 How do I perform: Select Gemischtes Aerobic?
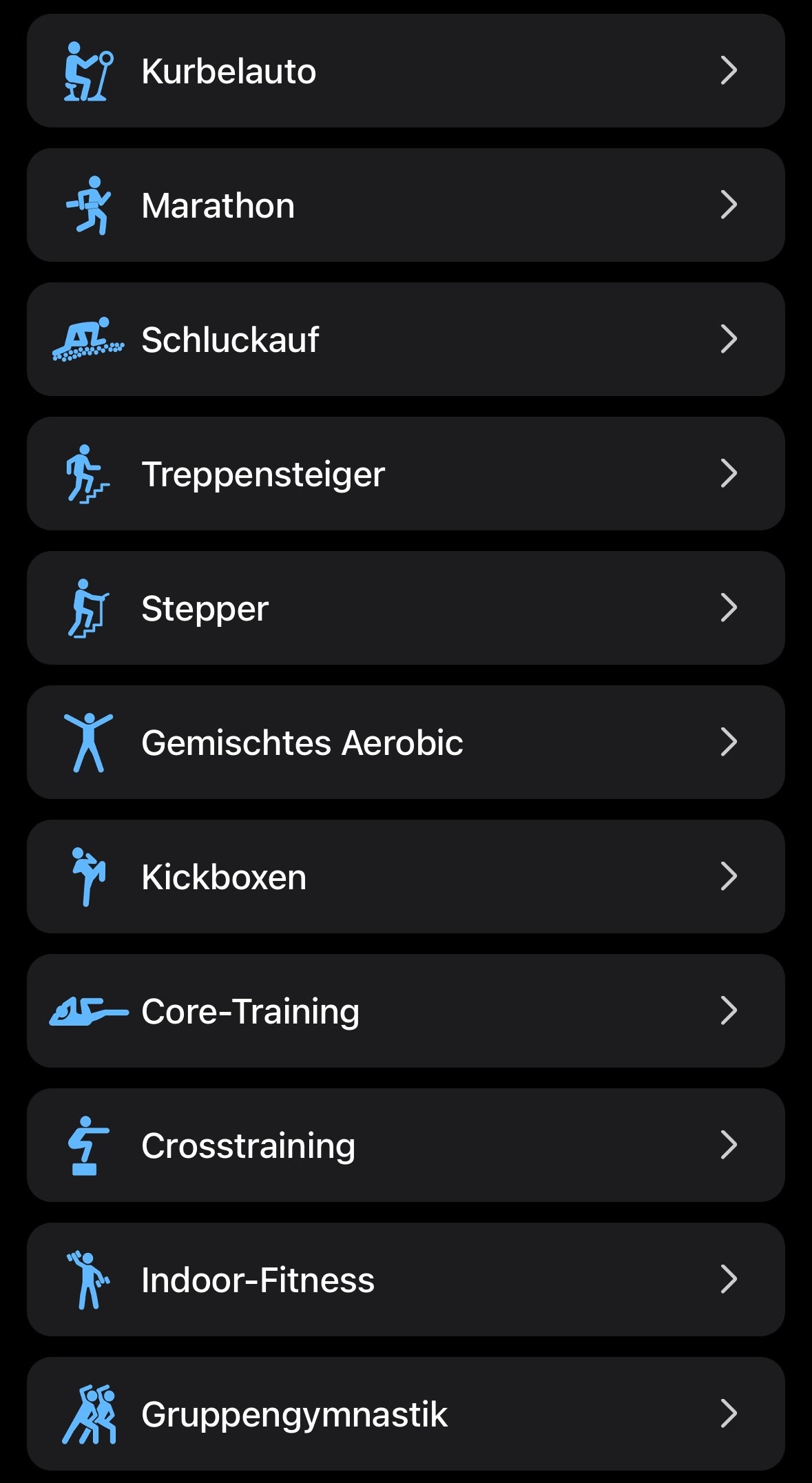coord(406,742)
